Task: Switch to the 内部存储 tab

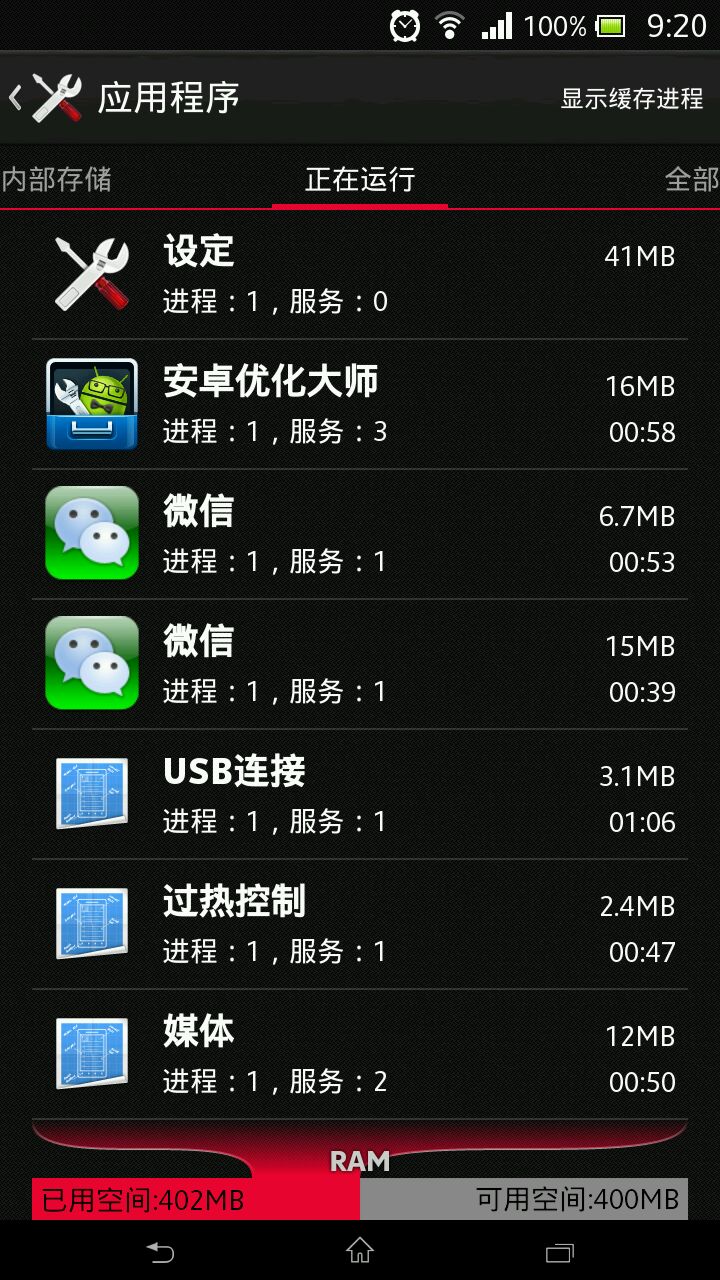Action: click(57, 180)
